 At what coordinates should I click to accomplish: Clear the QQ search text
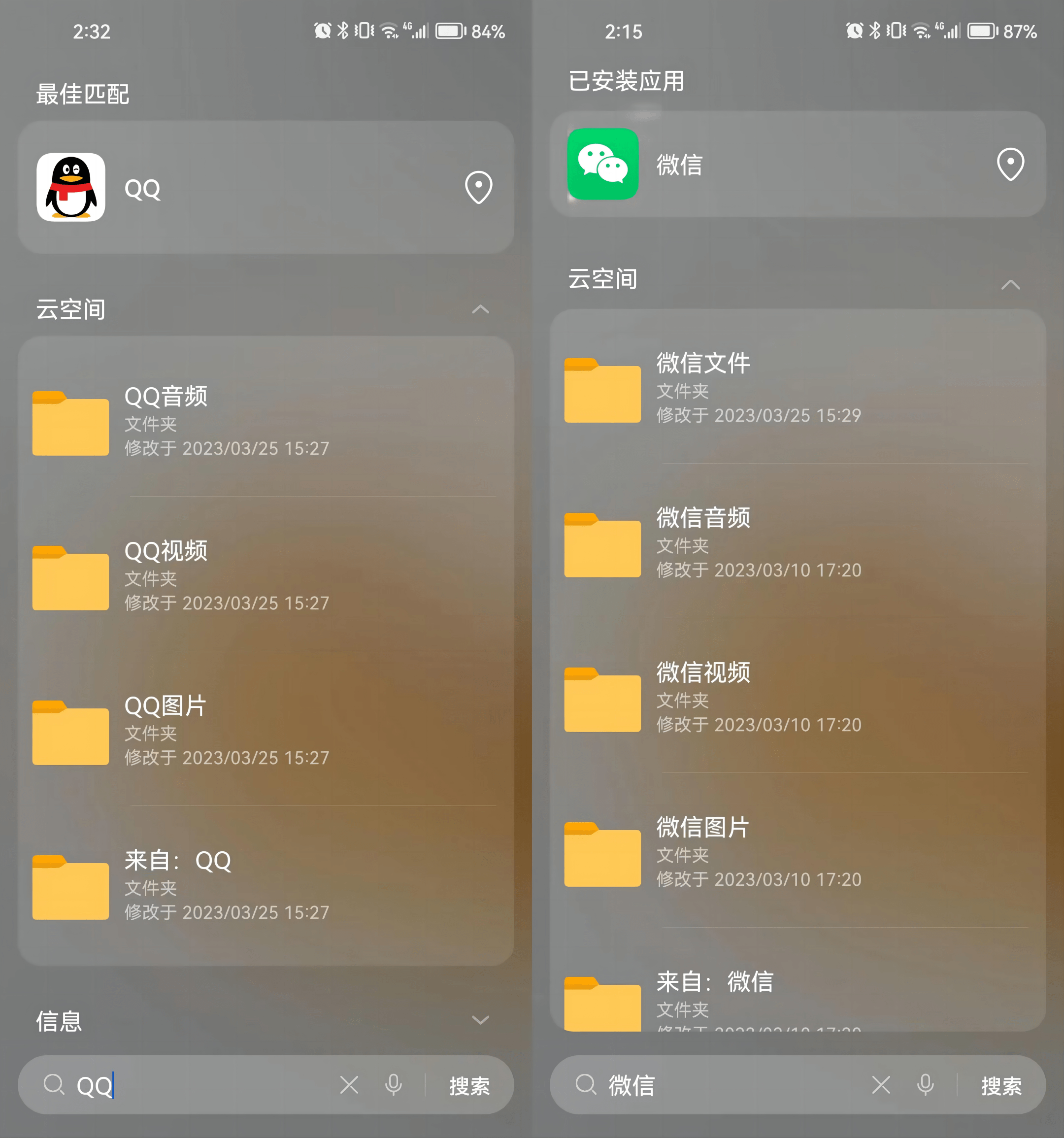(349, 1084)
